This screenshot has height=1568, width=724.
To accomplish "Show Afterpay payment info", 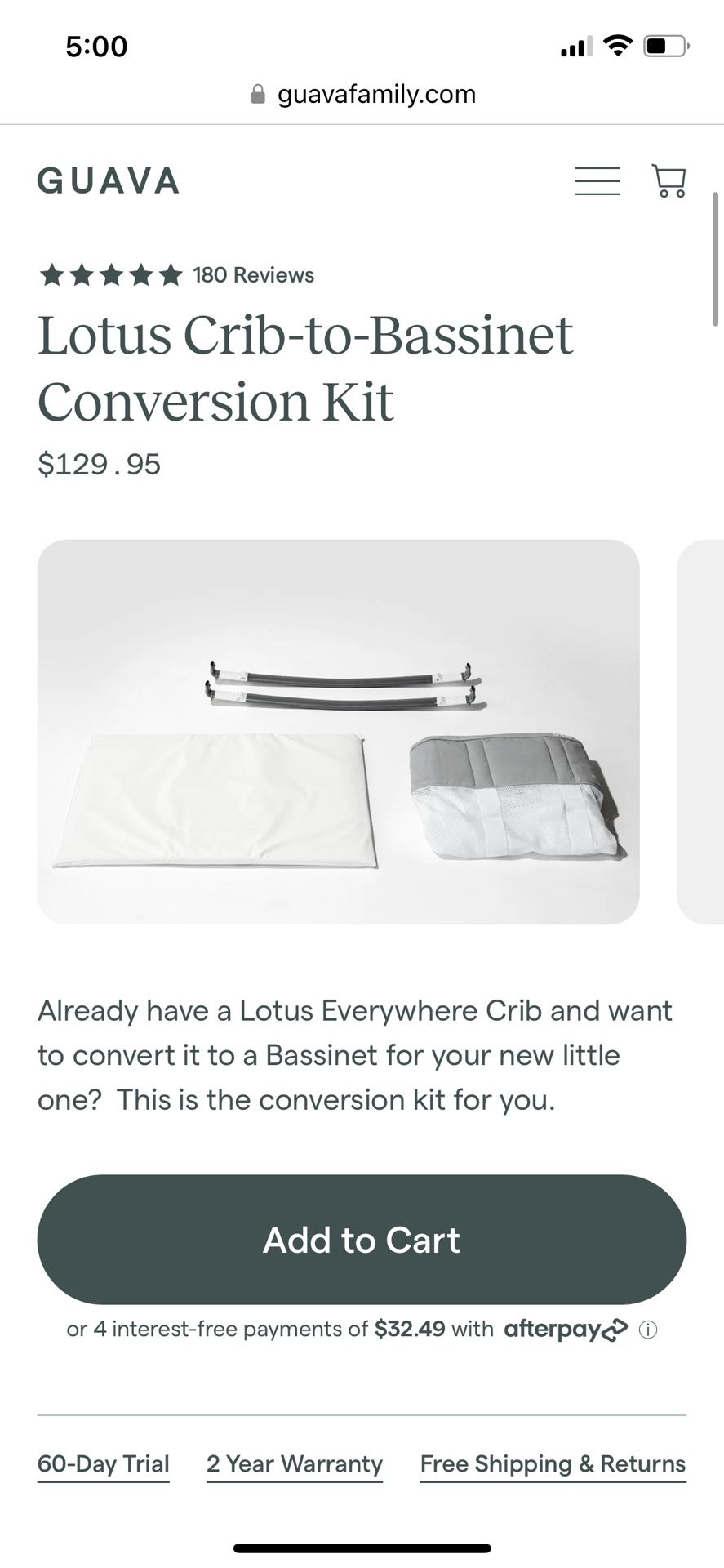I will coord(648,1330).
